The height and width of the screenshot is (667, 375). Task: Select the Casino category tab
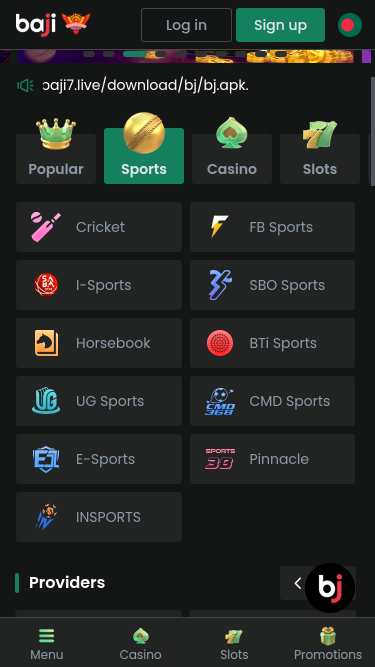tap(232, 159)
